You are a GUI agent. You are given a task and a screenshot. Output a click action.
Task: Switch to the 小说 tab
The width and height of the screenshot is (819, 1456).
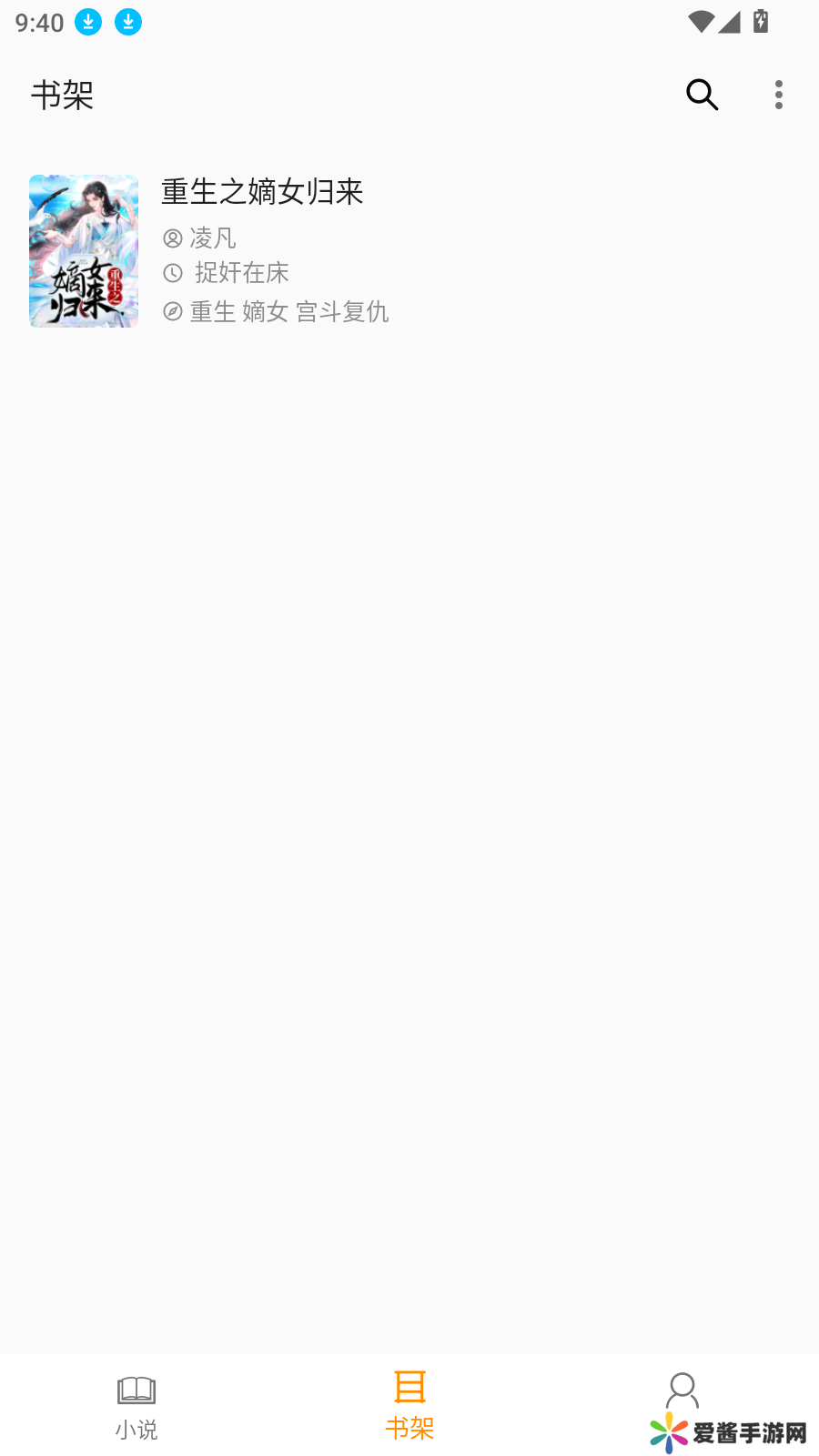(136, 1406)
